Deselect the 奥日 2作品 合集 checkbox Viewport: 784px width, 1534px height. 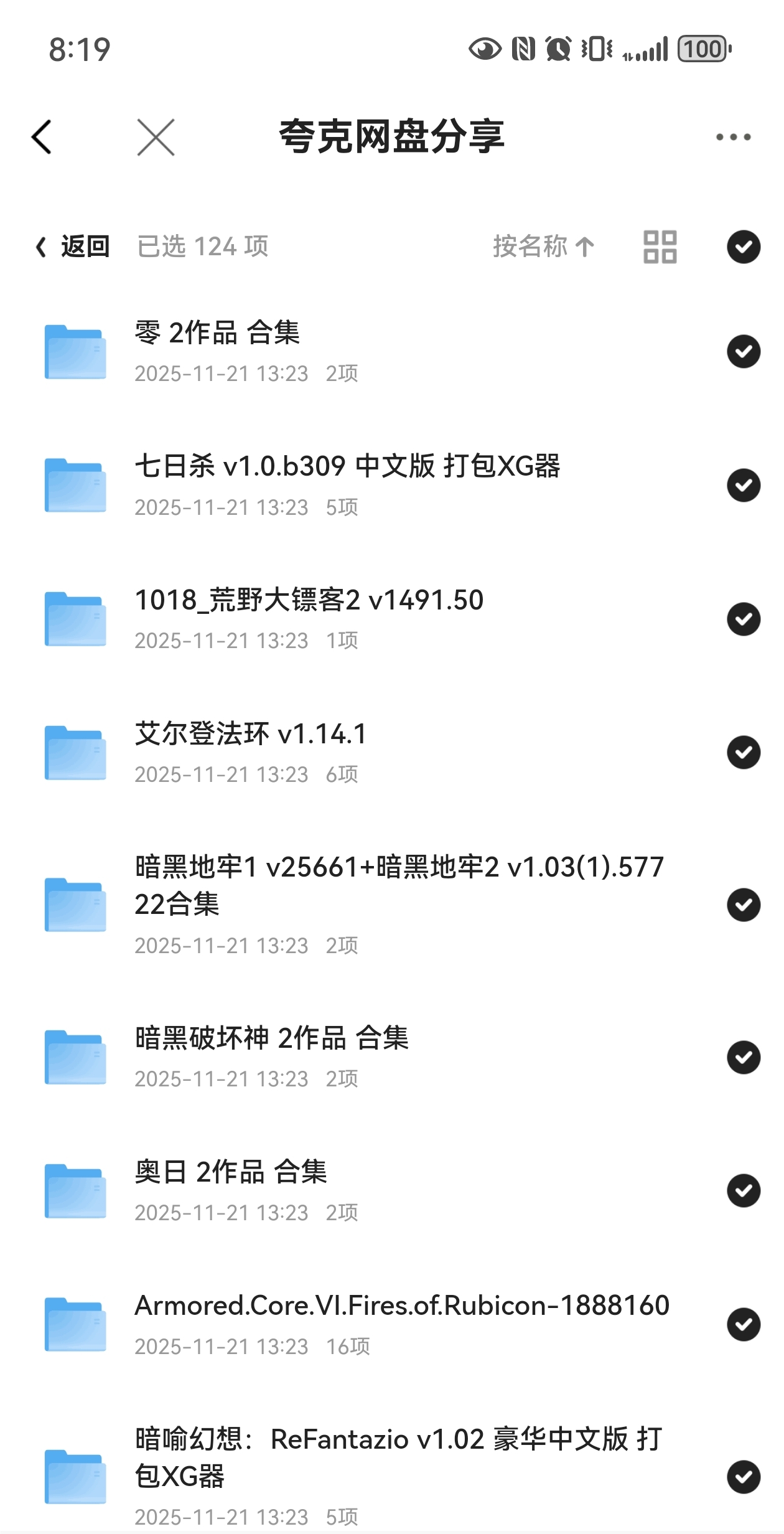744,1190
